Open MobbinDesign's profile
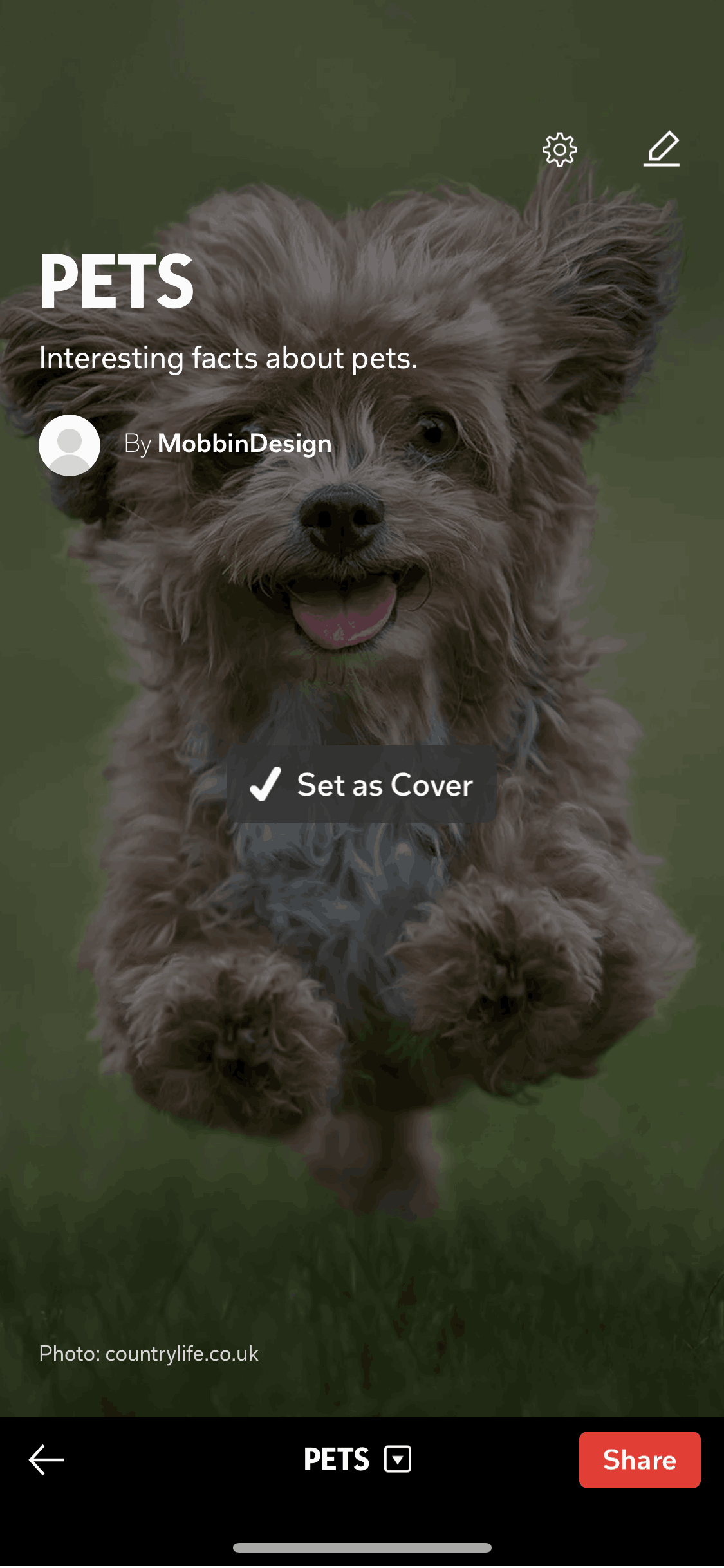 click(244, 443)
